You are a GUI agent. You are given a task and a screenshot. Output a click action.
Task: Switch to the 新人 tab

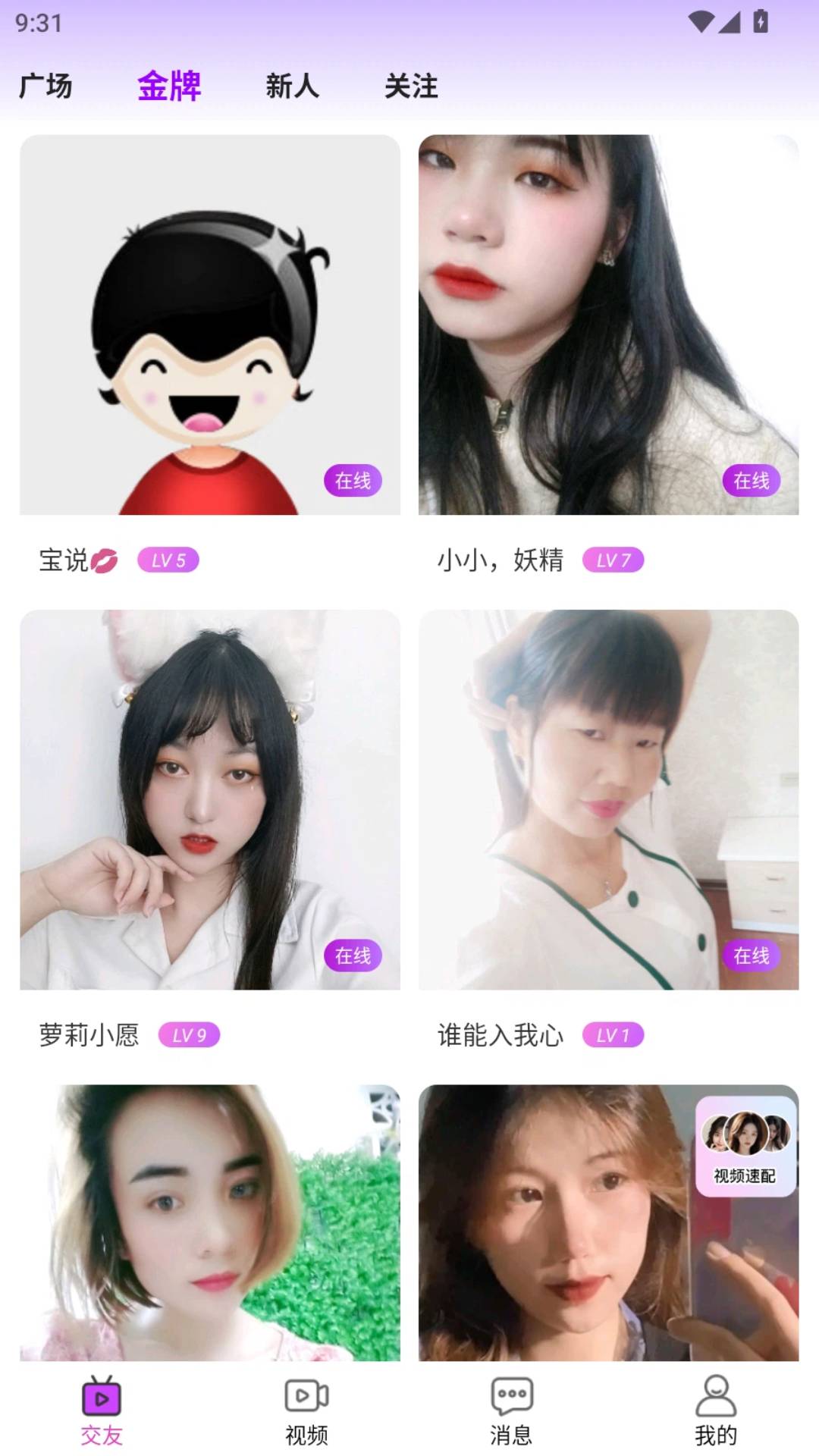pyautogui.click(x=292, y=86)
